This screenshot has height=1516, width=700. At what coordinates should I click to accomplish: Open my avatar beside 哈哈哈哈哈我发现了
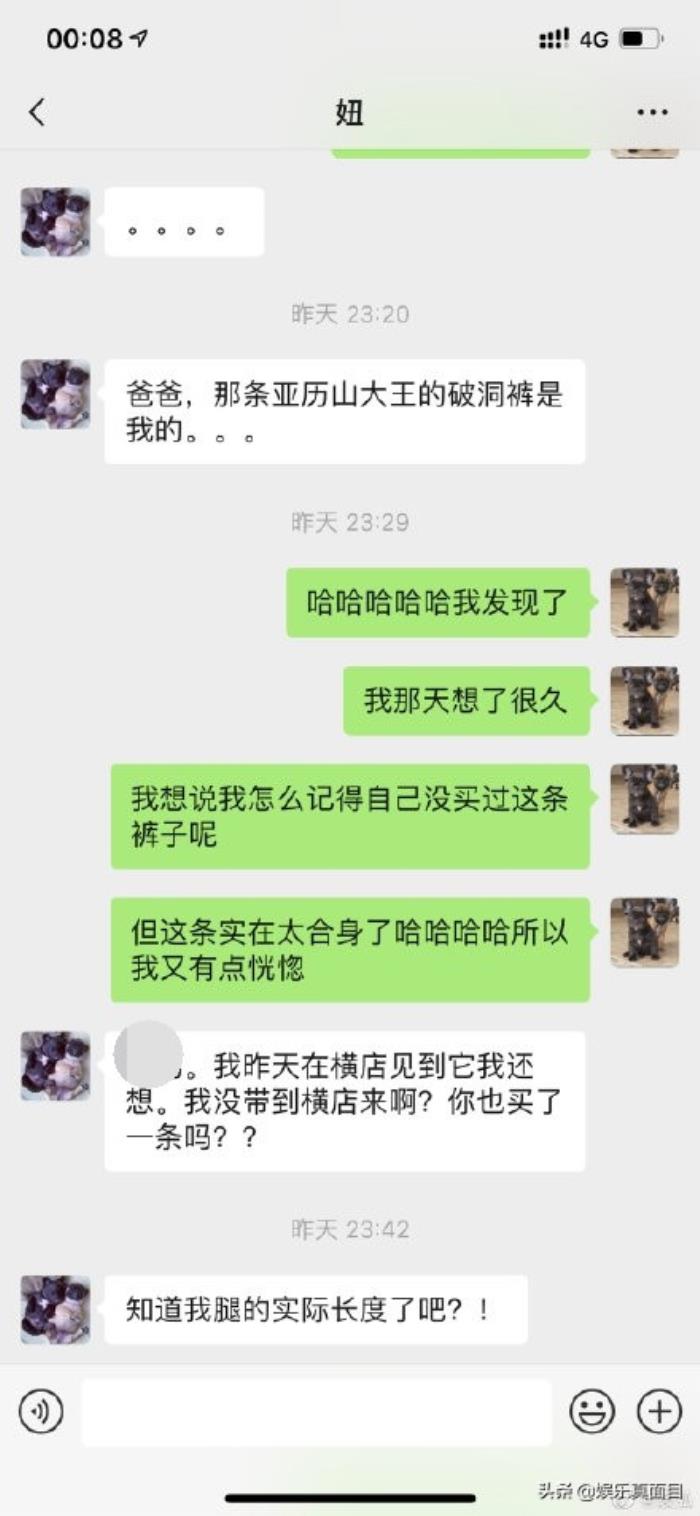click(645, 602)
